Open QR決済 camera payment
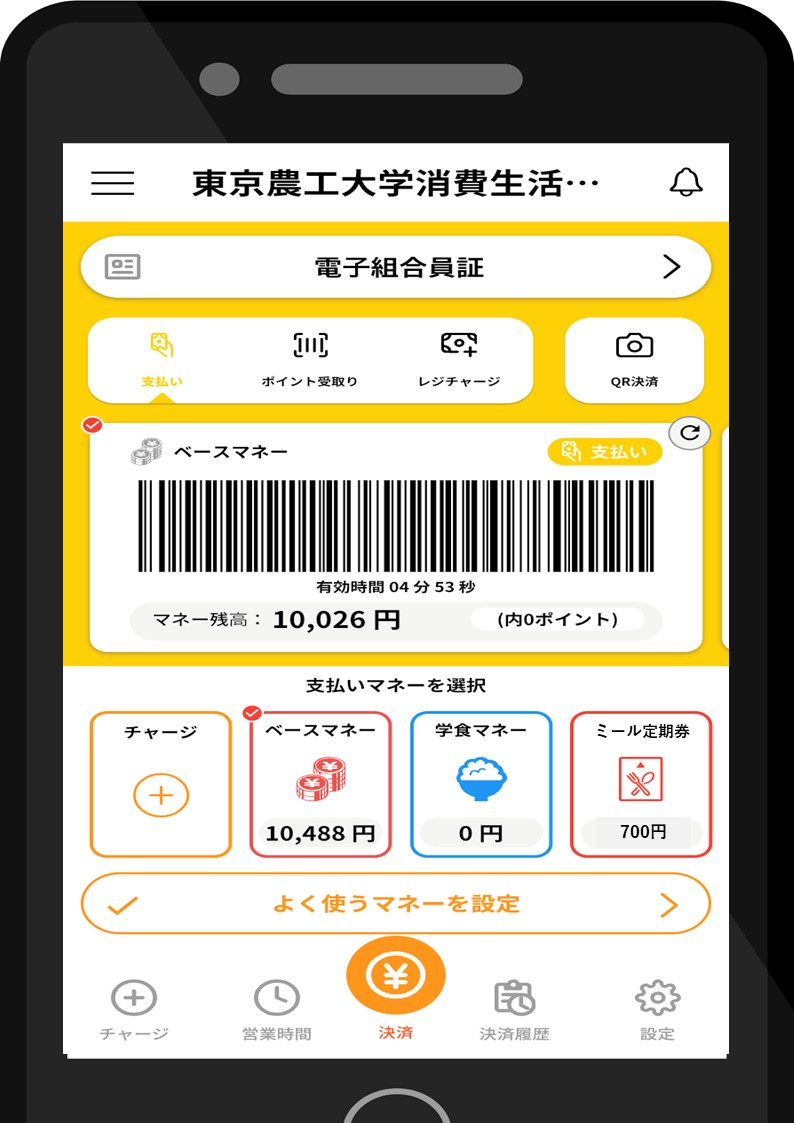Viewport: 794px width, 1123px height. [x=634, y=360]
